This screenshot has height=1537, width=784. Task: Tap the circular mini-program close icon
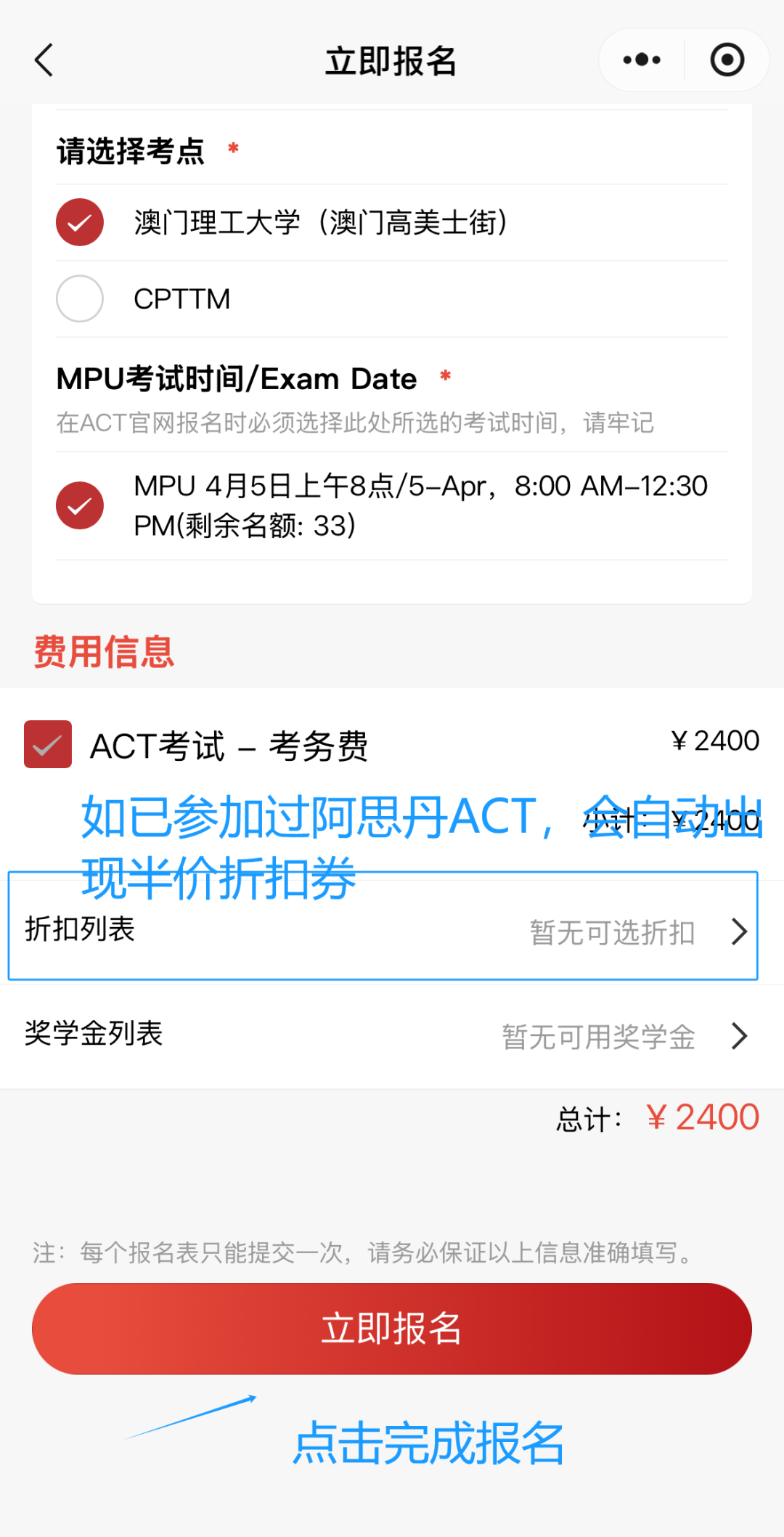coord(725,60)
